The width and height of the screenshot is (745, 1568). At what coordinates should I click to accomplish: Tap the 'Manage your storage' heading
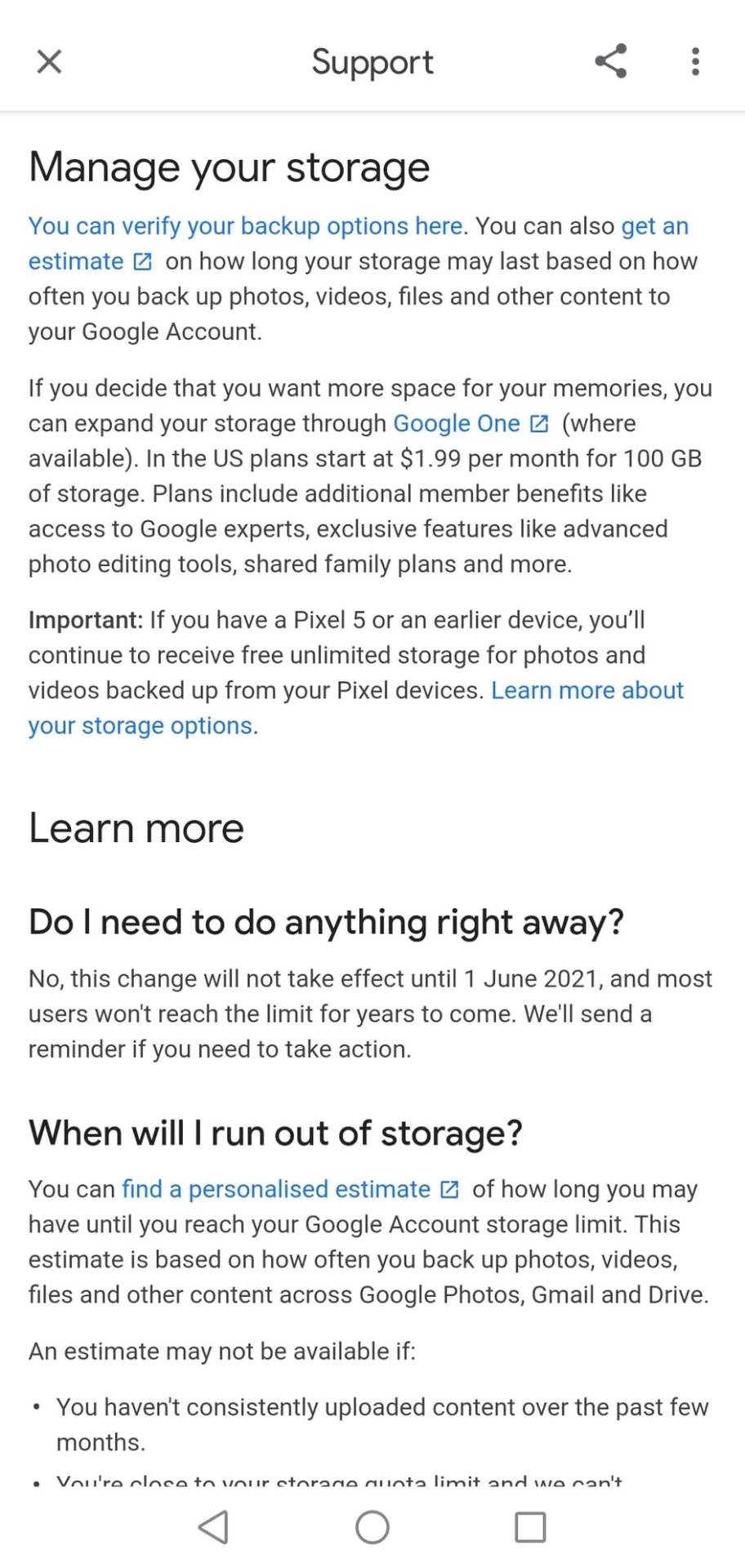[230, 167]
